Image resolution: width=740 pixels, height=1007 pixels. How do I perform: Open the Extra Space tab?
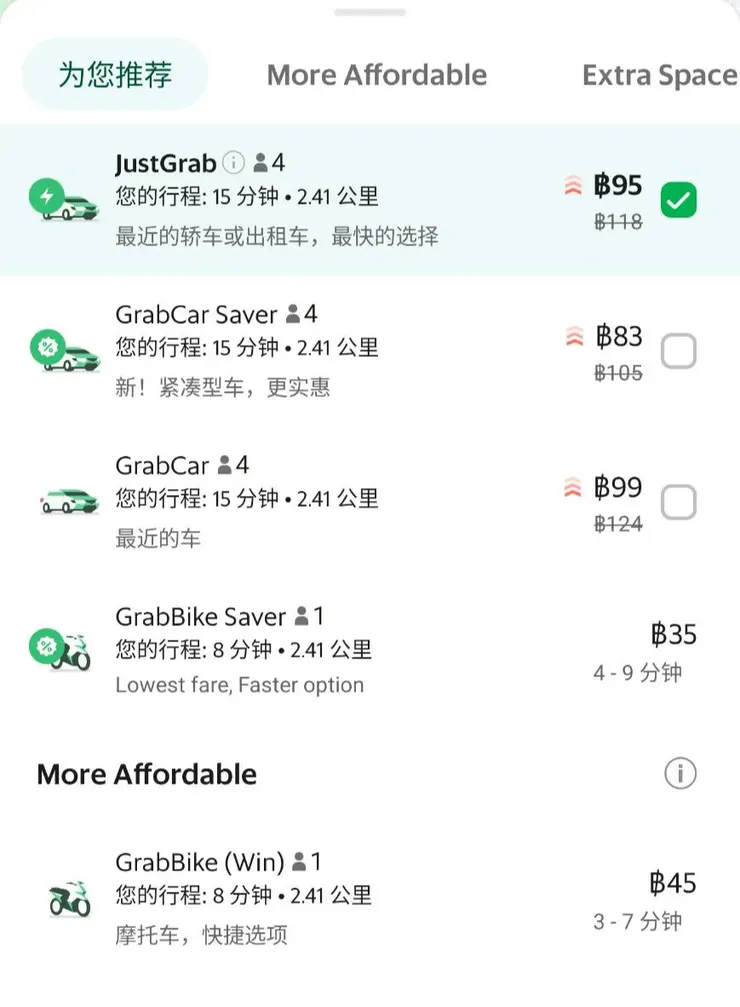coord(658,74)
